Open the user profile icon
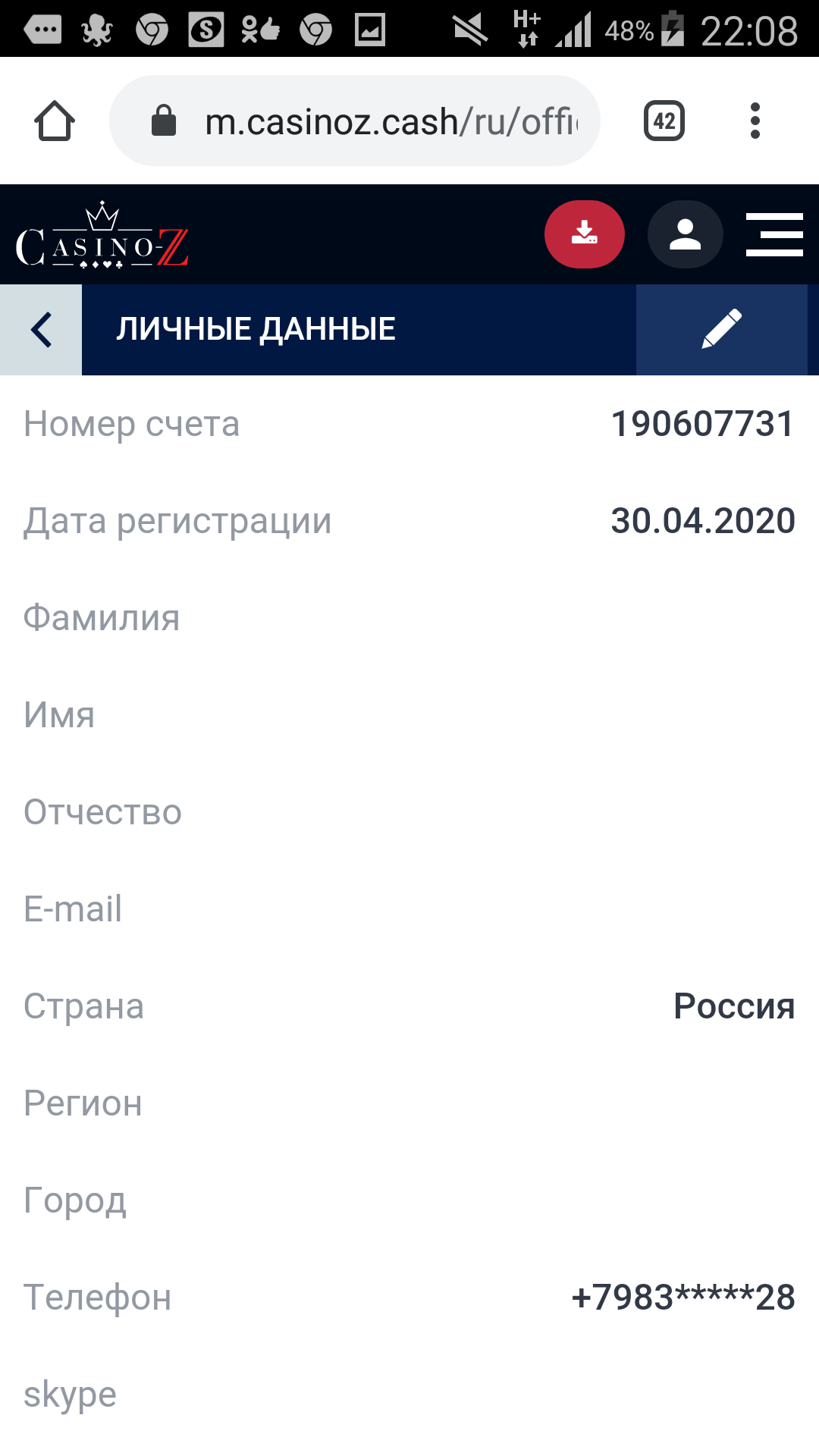The image size is (819, 1456). (x=685, y=234)
